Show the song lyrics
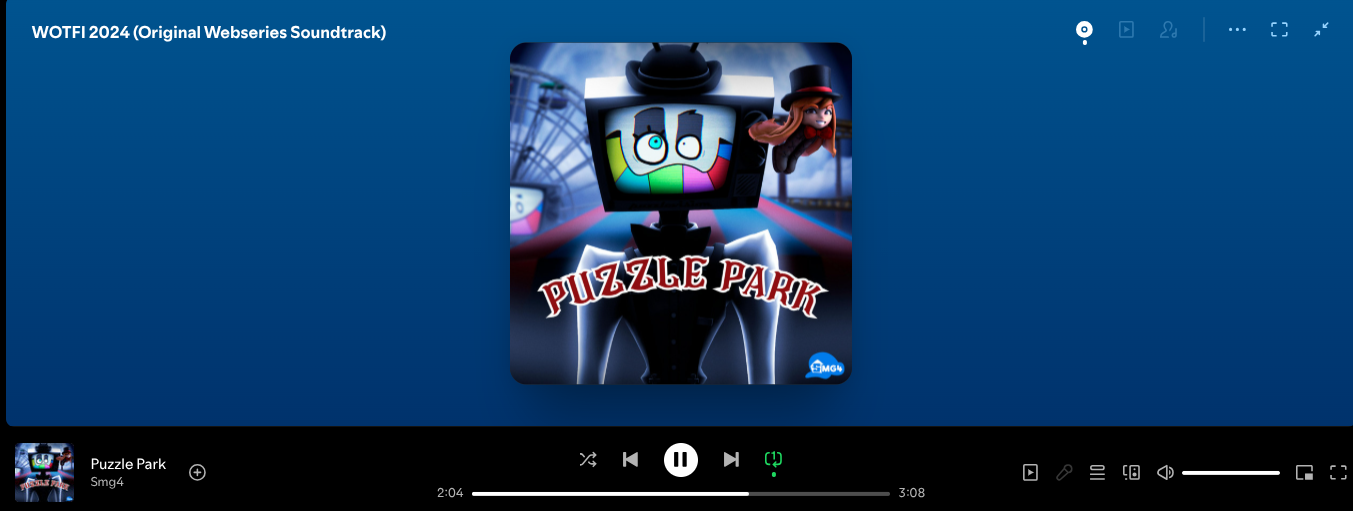 point(1064,472)
